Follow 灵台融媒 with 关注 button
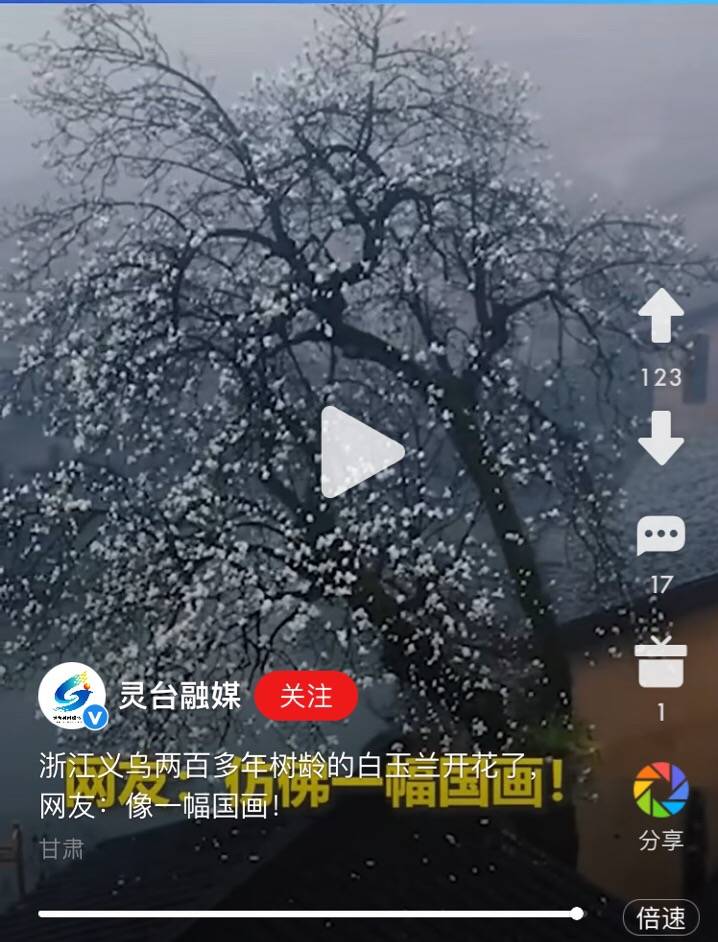This screenshot has height=942, width=718. [x=306, y=696]
